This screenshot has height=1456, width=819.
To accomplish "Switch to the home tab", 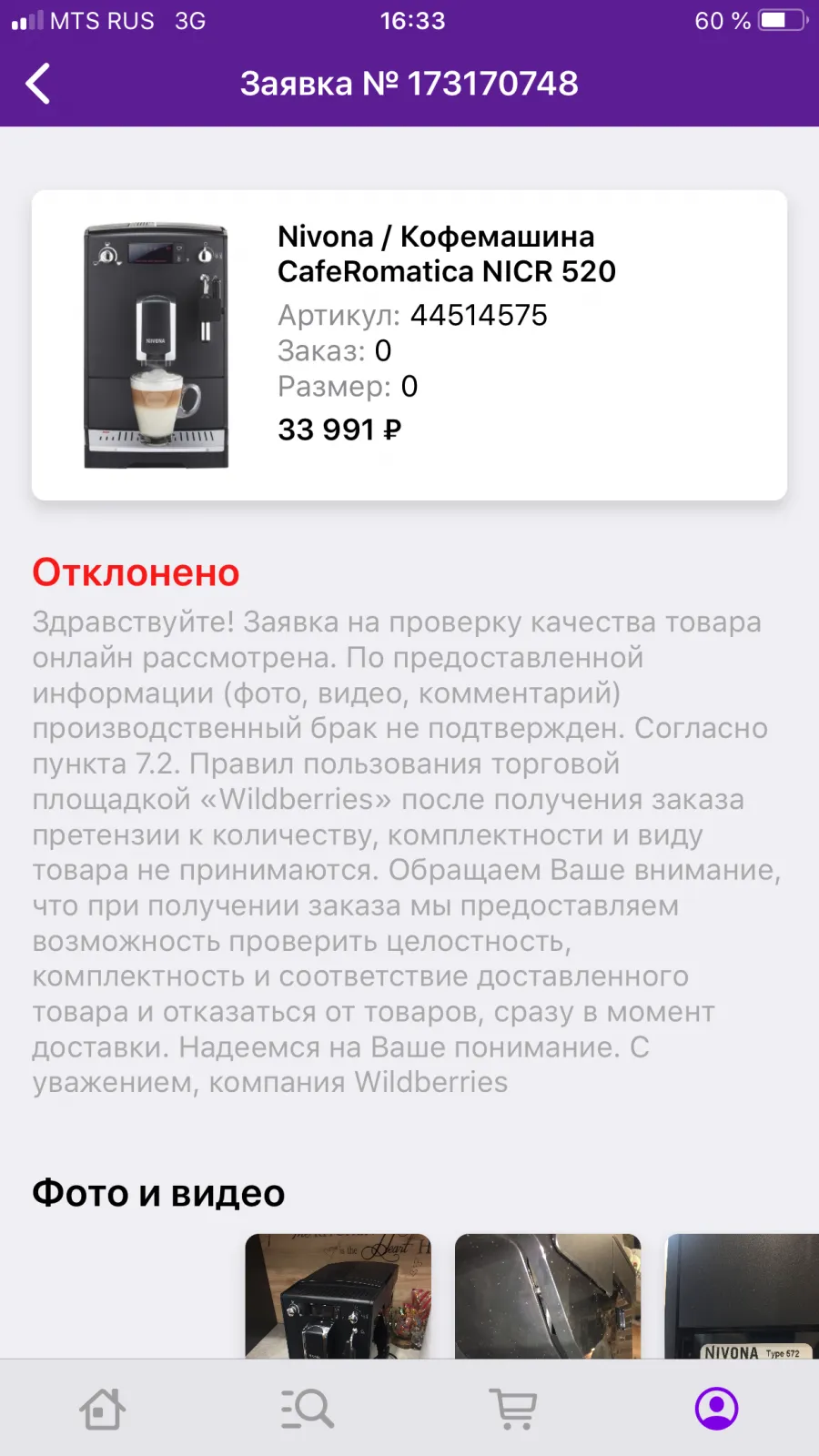I will (x=103, y=1409).
